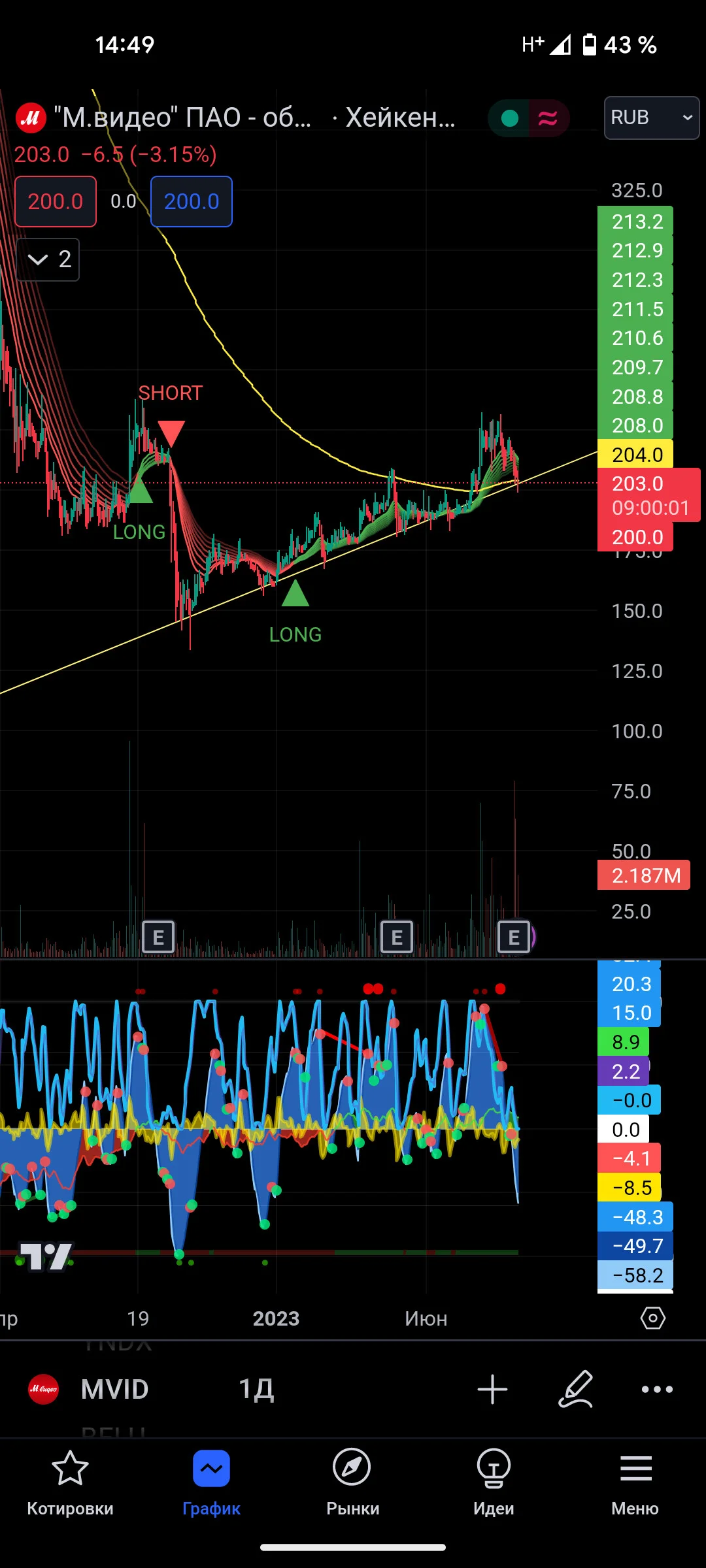Tap the earnings E marker near Июн
The width and height of the screenshot is (706, 1568).
pyautogui.click(x=397, y=938)
